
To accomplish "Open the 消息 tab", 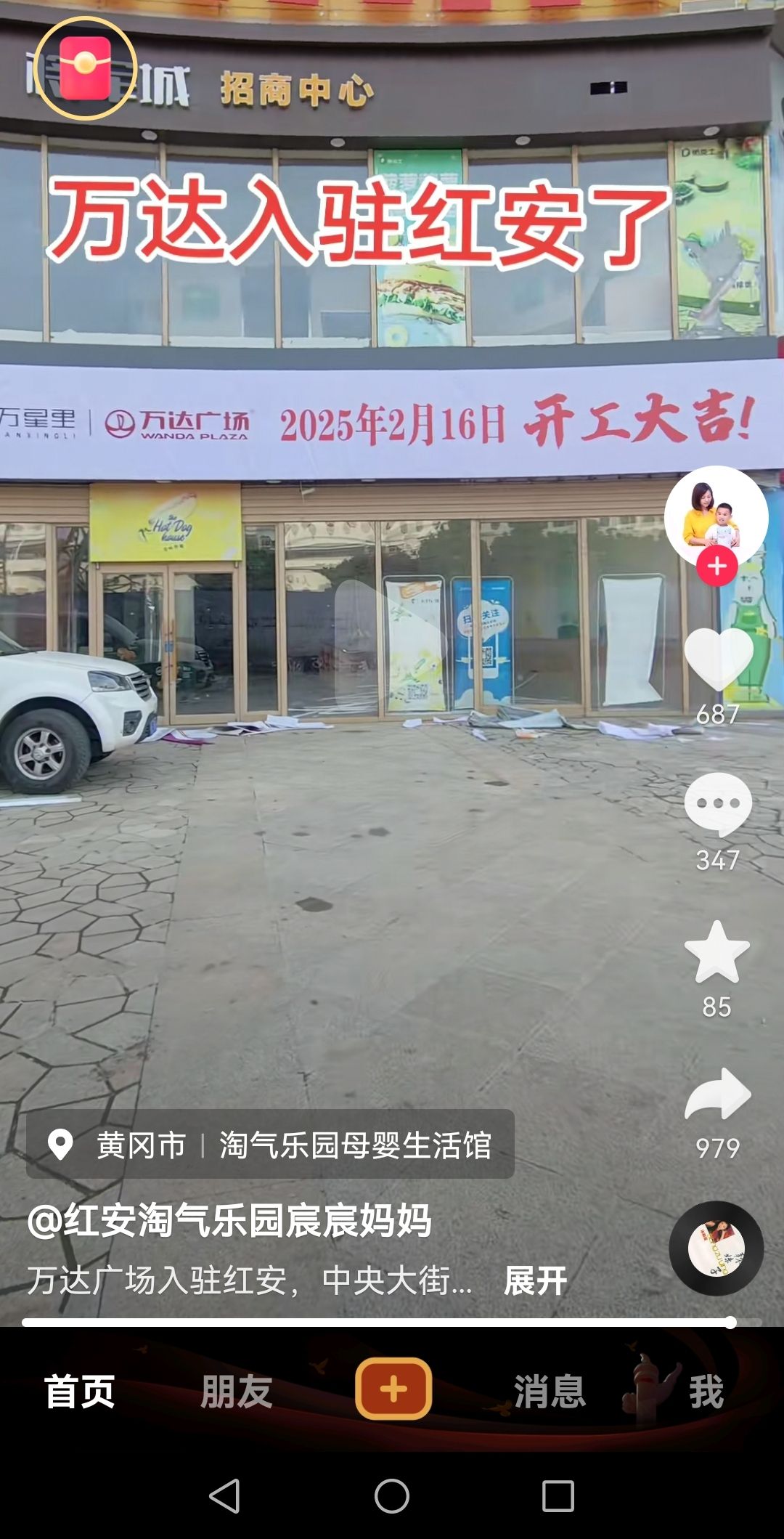I will click(550, 1392).
